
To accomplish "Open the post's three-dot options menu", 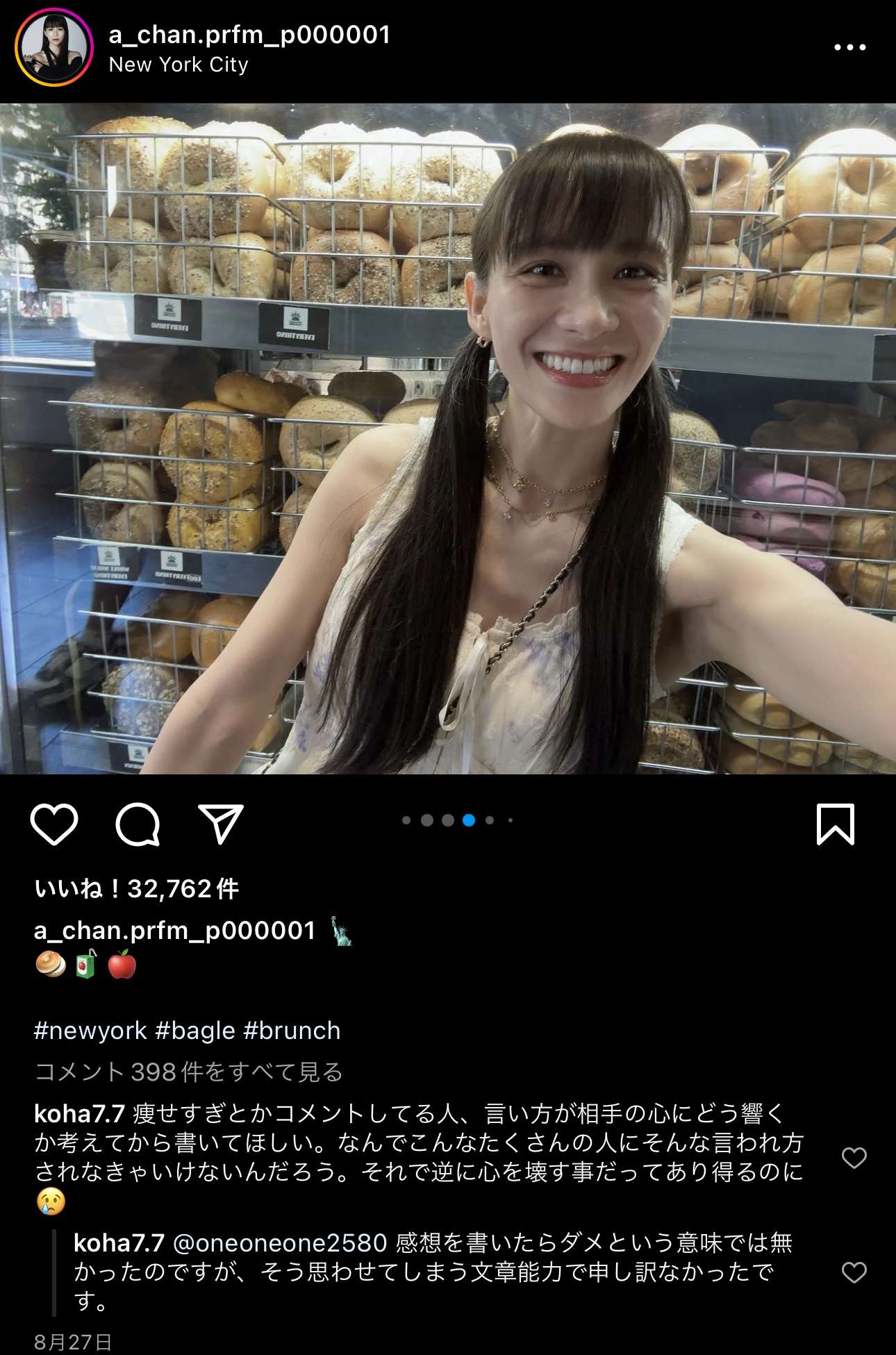I will tap(849, 48).
